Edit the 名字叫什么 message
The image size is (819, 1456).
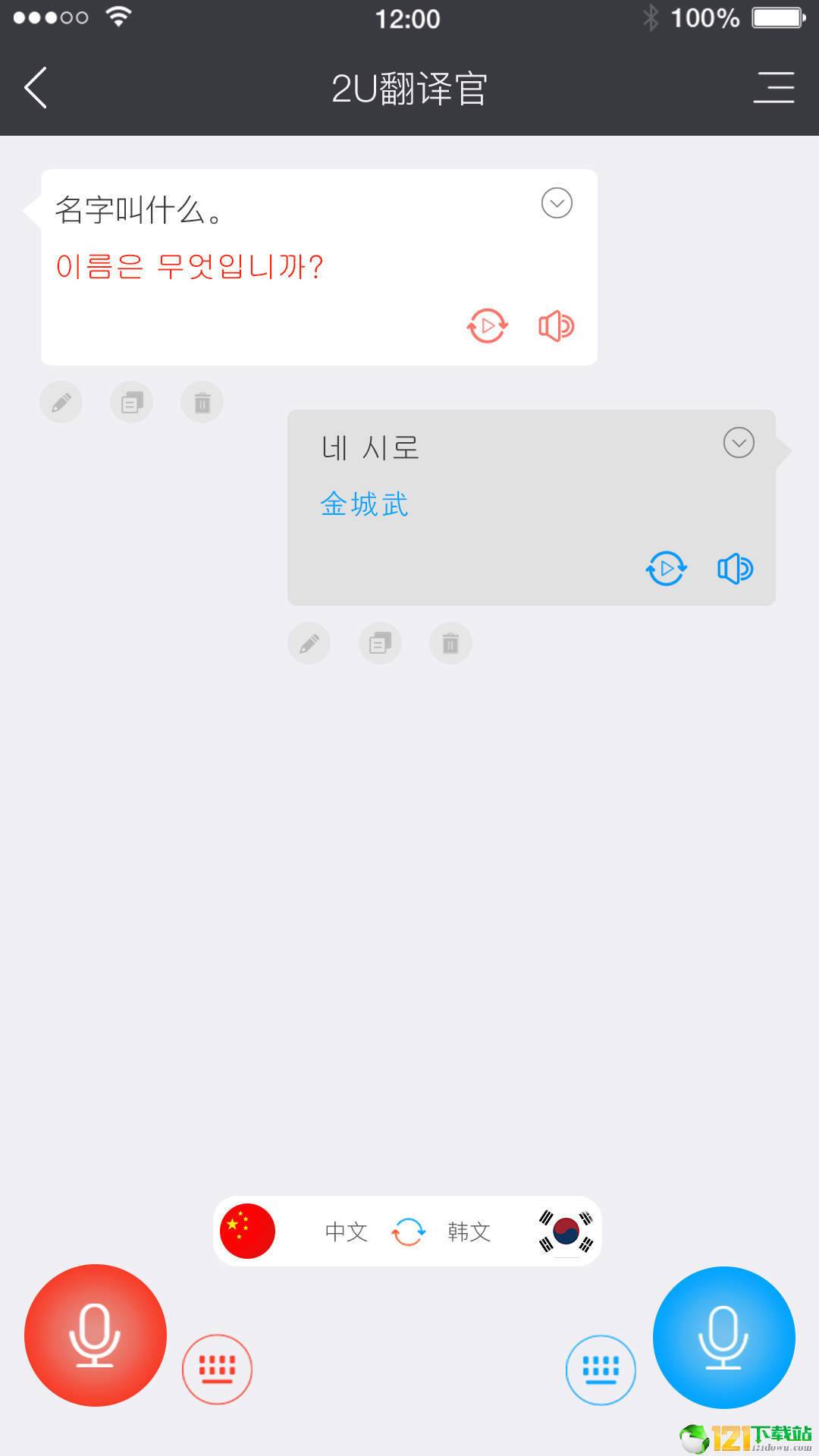[61, 402]
